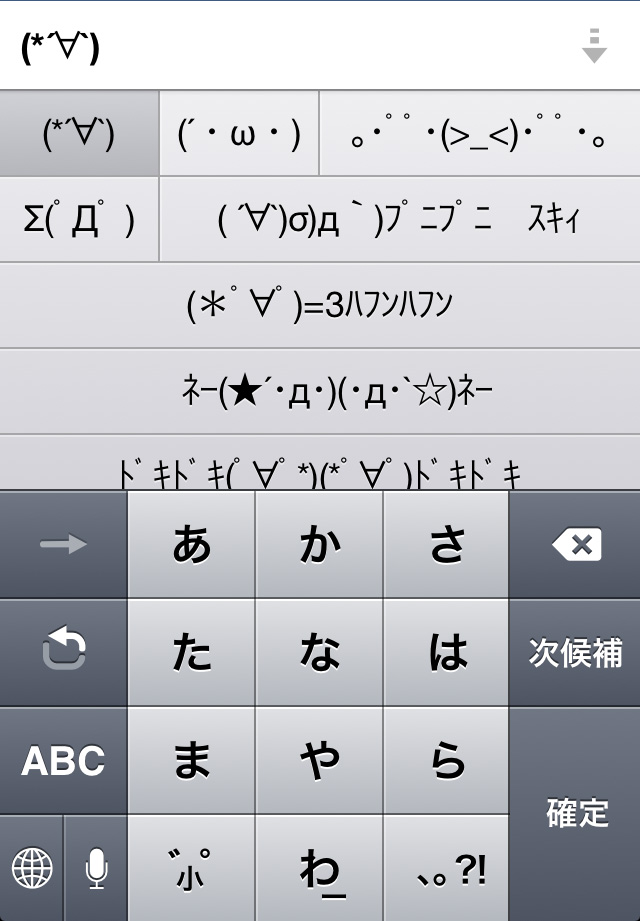Screen dimensions: 640x921
Task: Tap the か key
Action: (x=319, y=545)
